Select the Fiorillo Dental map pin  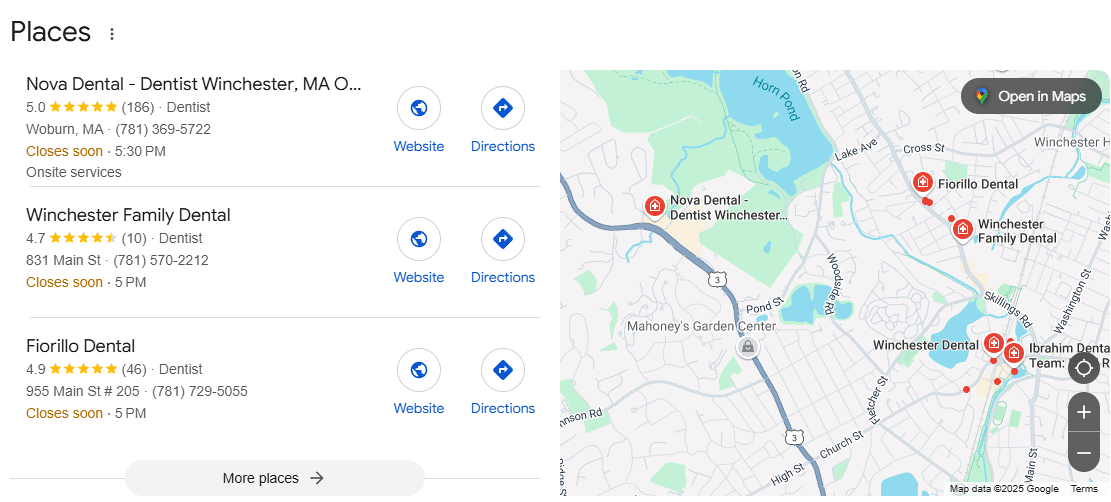tap(923, 182)
